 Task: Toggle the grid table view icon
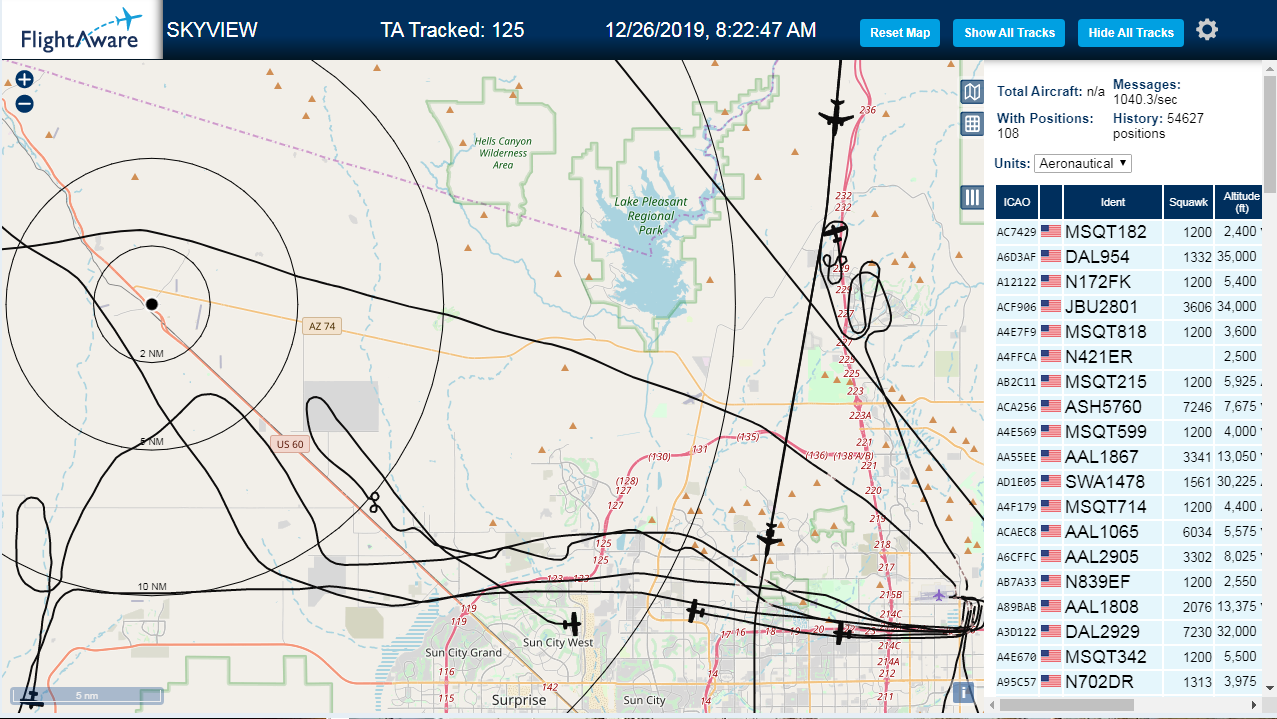tap(972, 124)
